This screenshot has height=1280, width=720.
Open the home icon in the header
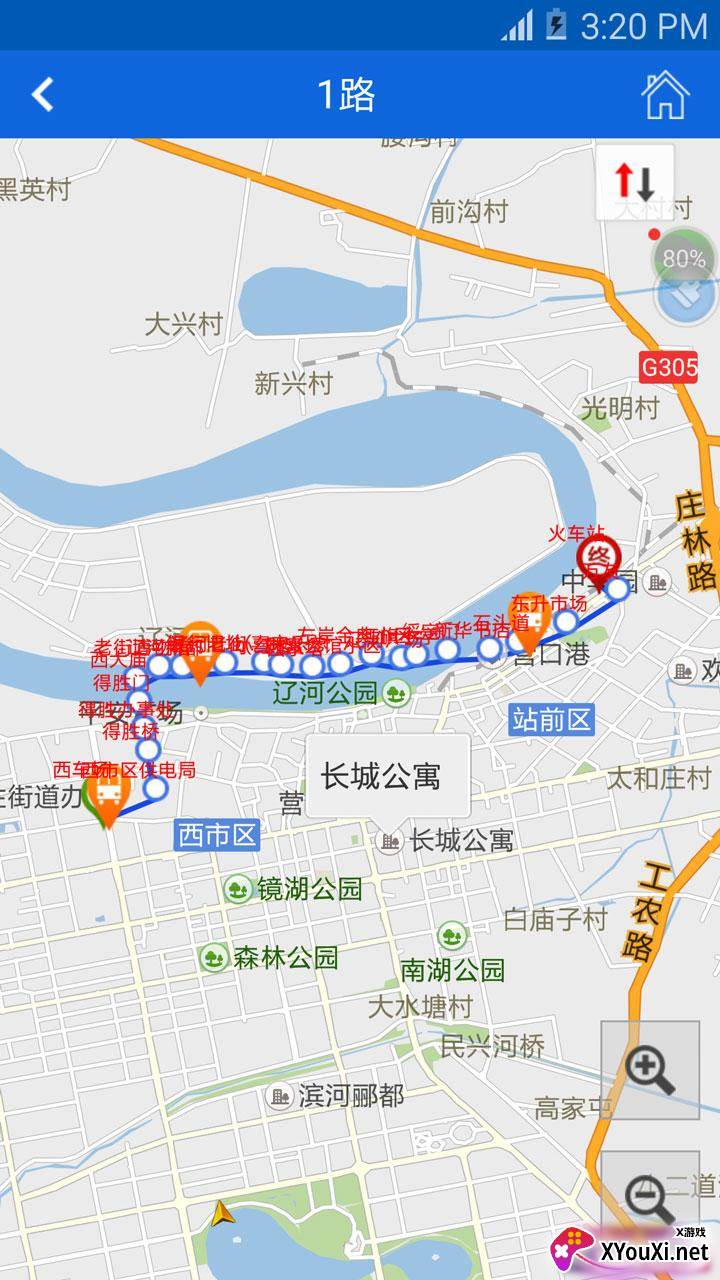pos(665,95)
